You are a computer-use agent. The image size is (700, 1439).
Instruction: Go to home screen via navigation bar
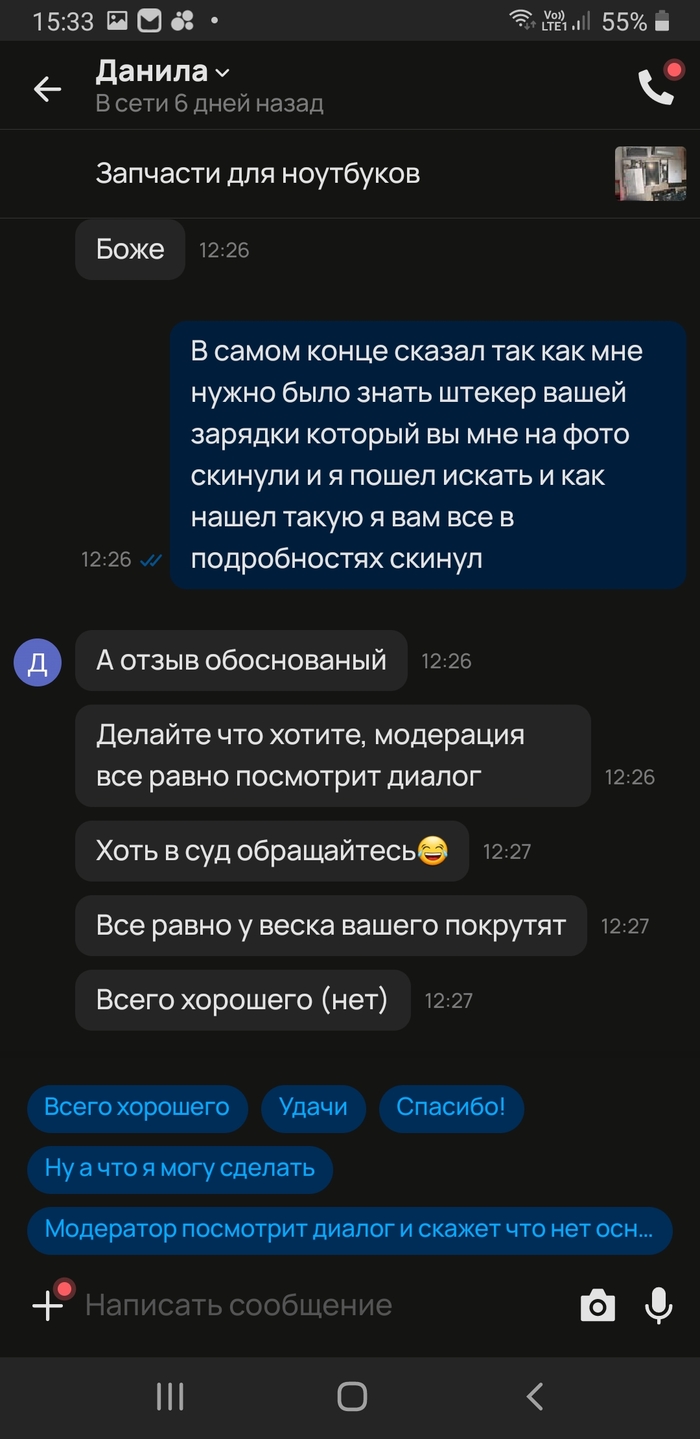[351, 1396]
